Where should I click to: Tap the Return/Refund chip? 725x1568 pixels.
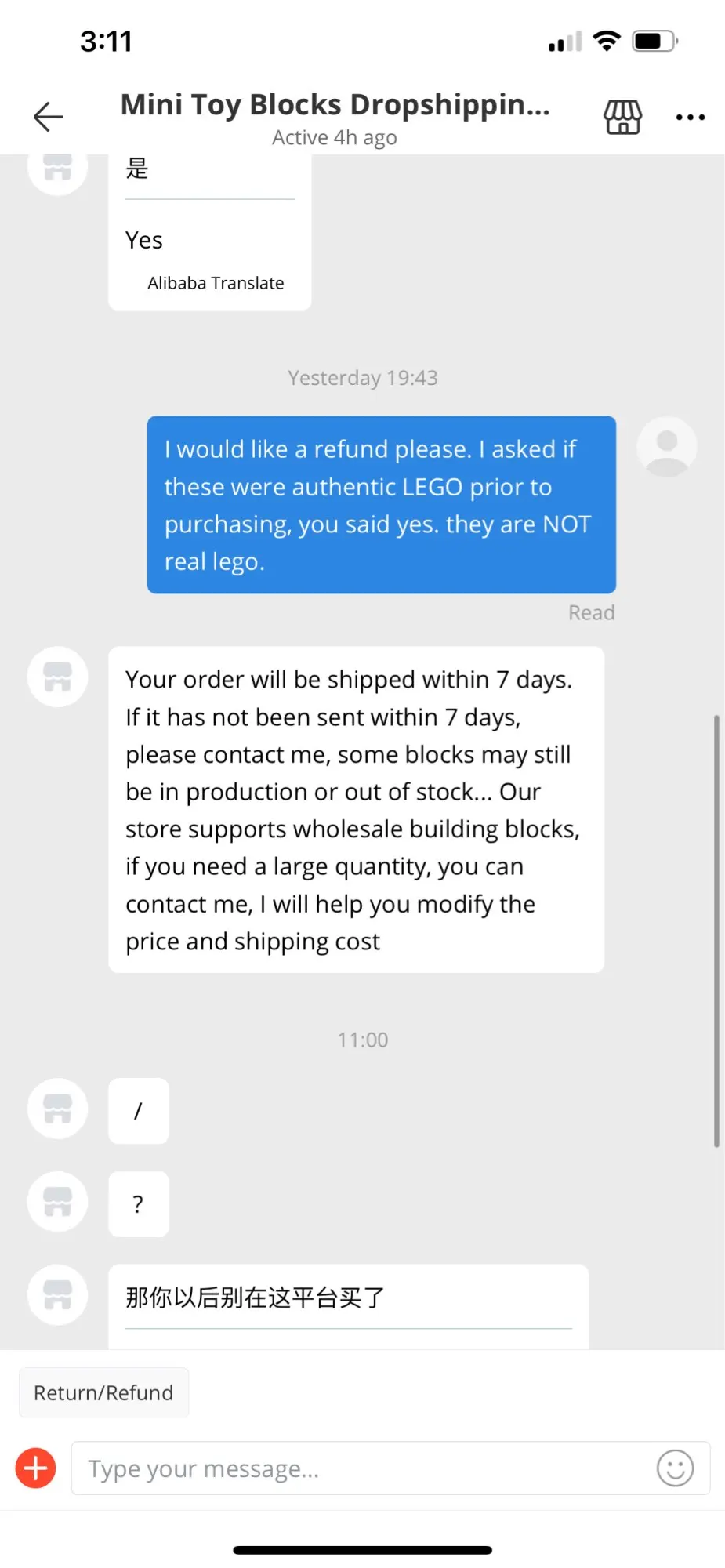click(x=103, y=1393)
